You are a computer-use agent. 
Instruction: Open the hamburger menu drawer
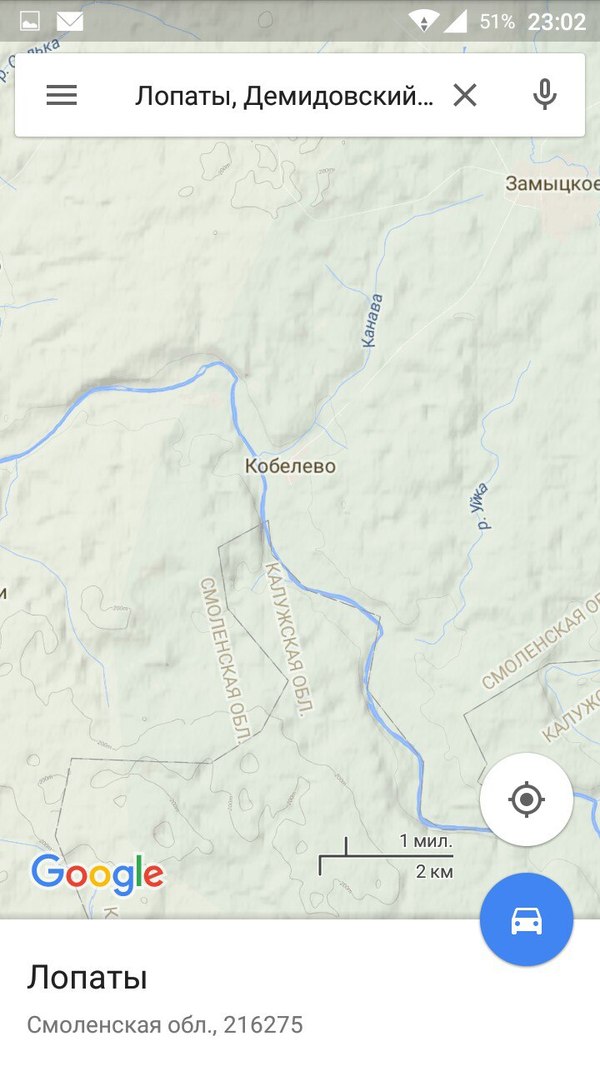point(61,95)
